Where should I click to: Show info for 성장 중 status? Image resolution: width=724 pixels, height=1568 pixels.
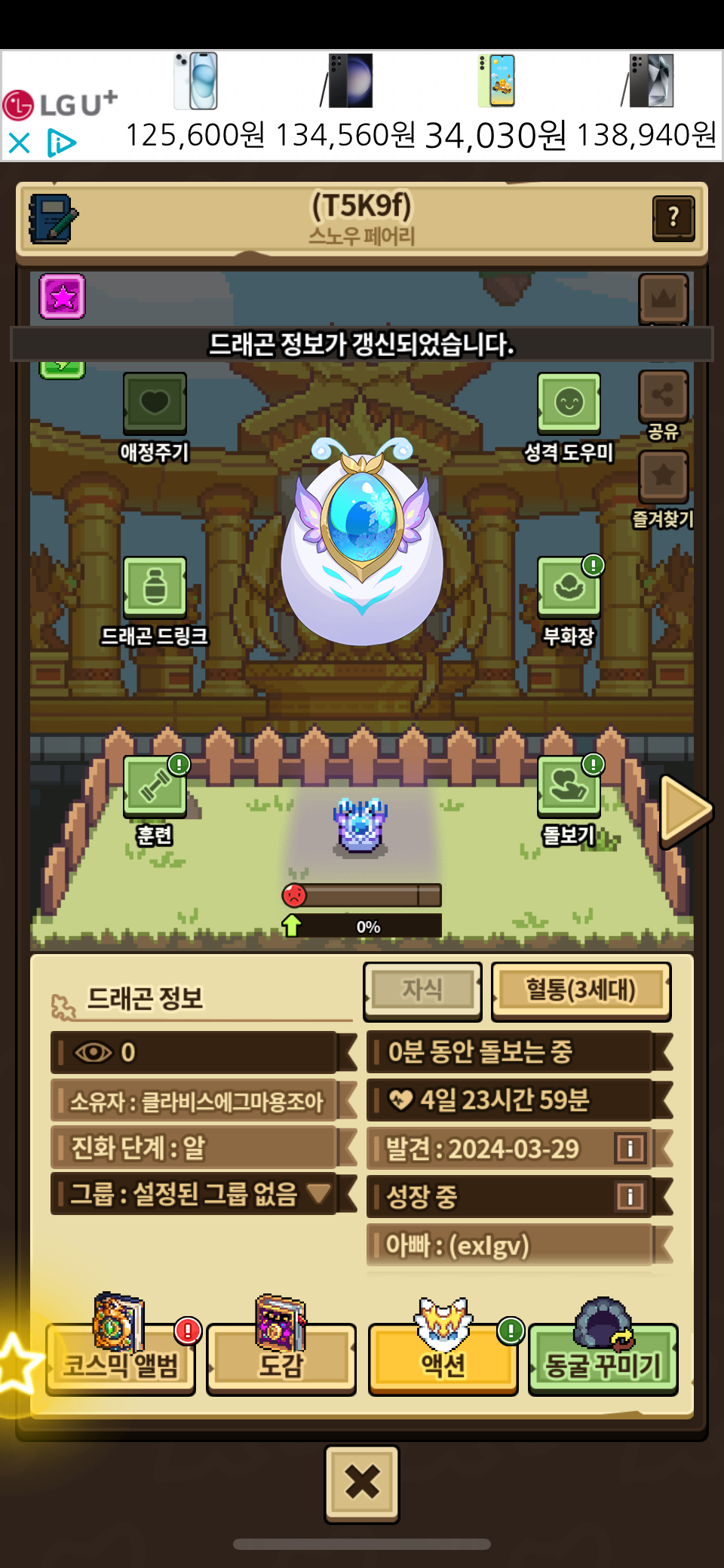(x=630, y=1196)
